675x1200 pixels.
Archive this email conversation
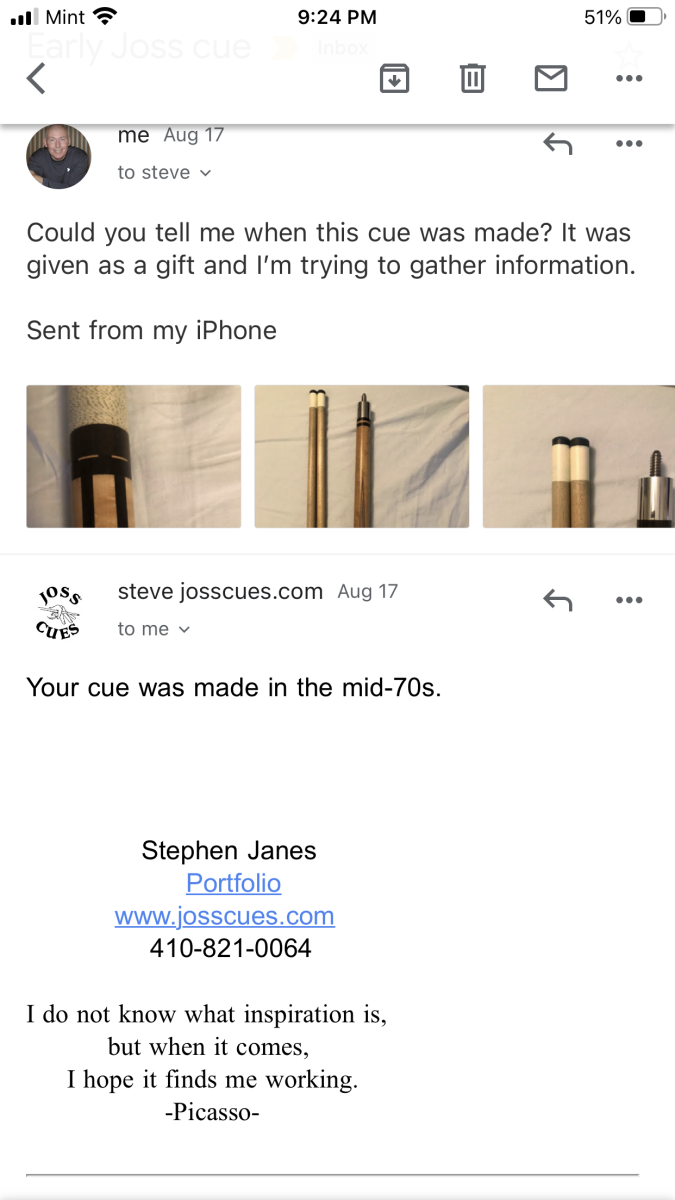tap(395, 78)
